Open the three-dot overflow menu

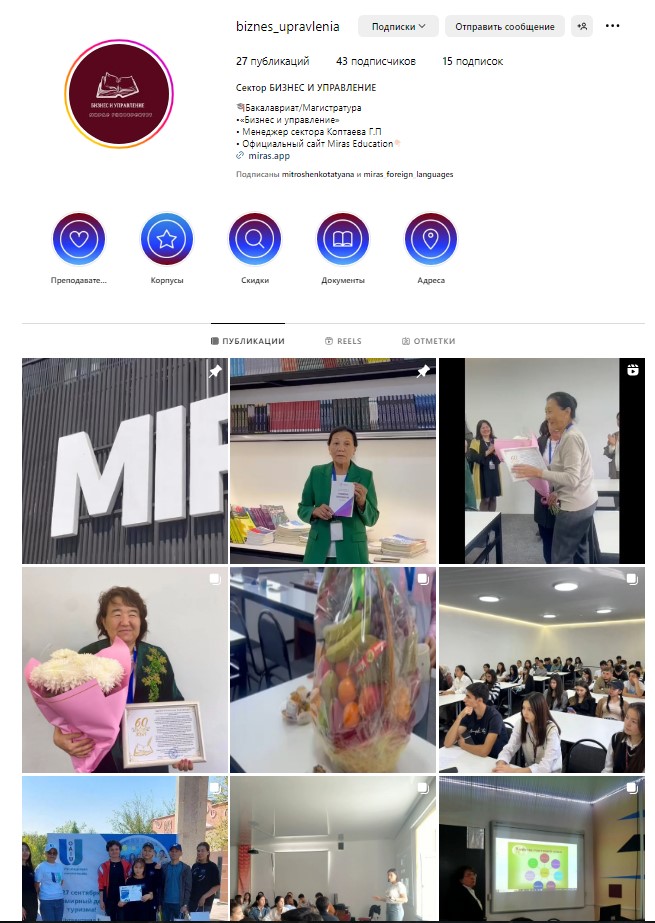coord(612,26)
